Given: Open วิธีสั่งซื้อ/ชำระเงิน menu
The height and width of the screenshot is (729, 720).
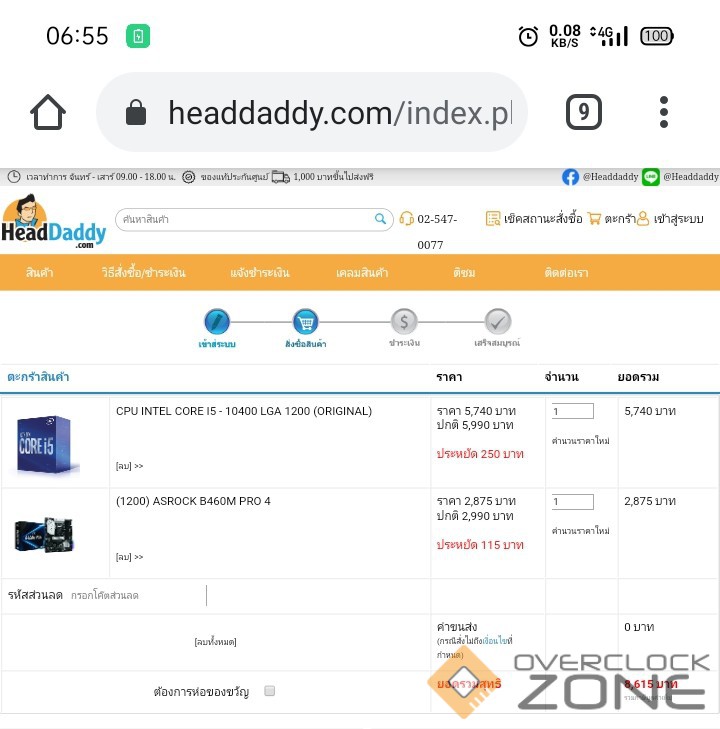Looking at the screenshot, I should [x=143, y=273].
